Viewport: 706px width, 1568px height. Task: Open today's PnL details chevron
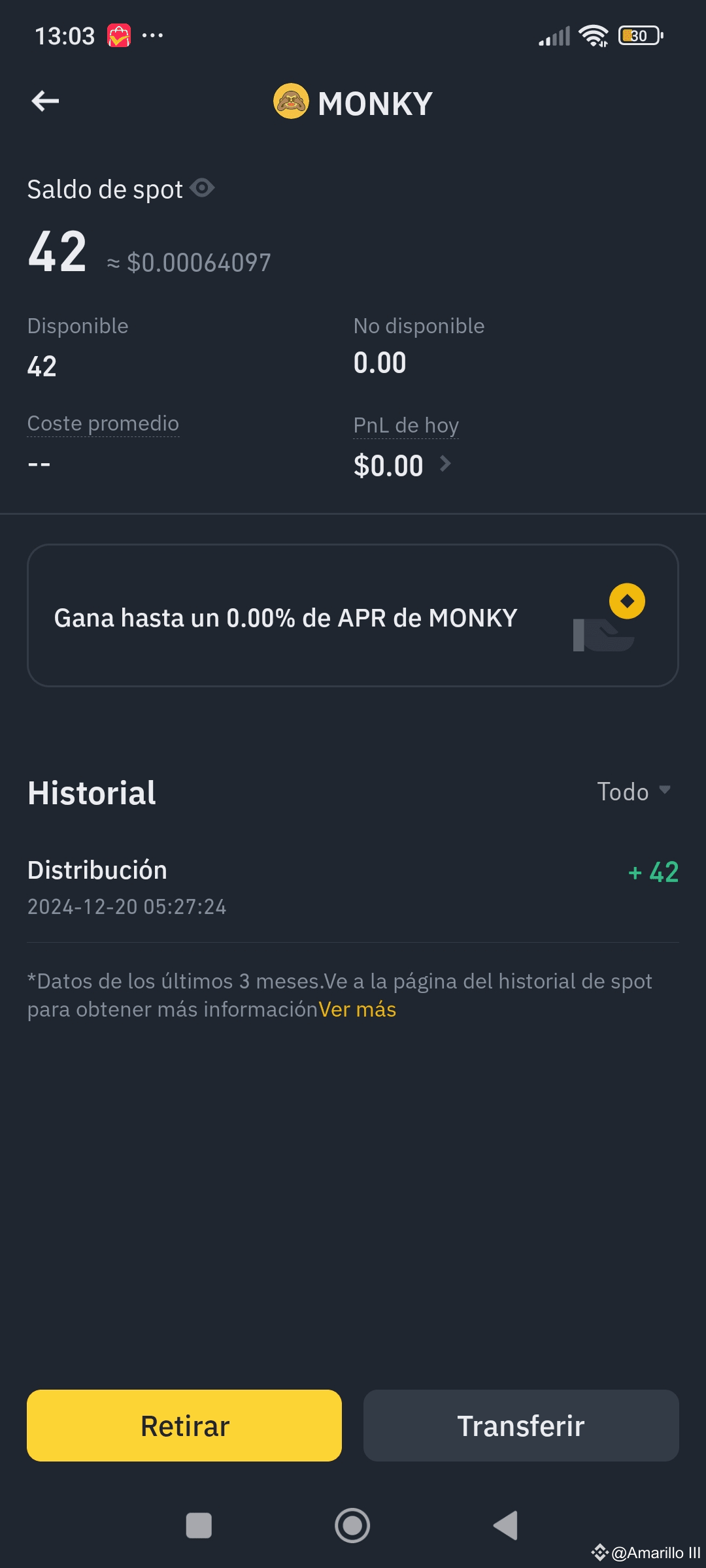coord(445,464)
